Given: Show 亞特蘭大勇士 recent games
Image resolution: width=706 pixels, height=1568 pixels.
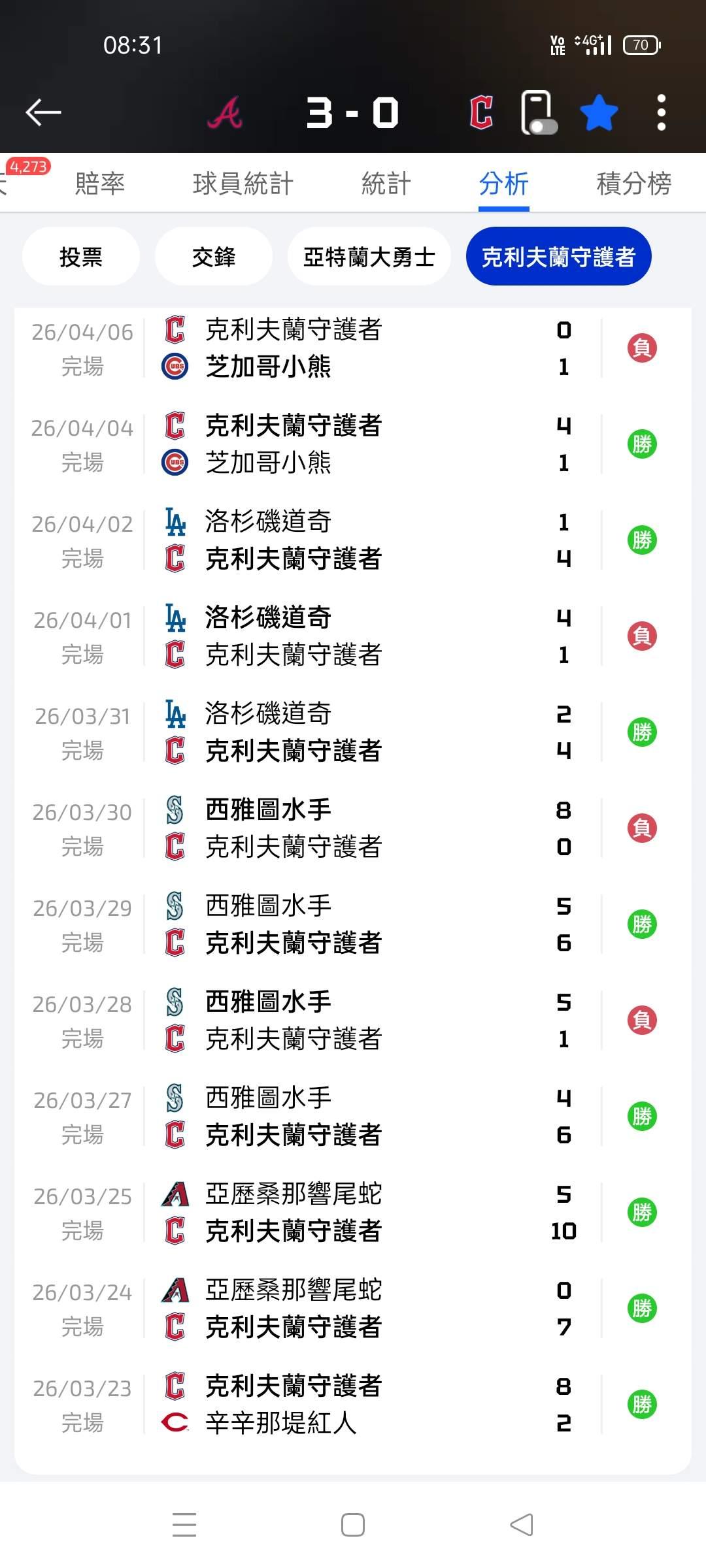Looking at the screenshot, I should click(369, 257).
